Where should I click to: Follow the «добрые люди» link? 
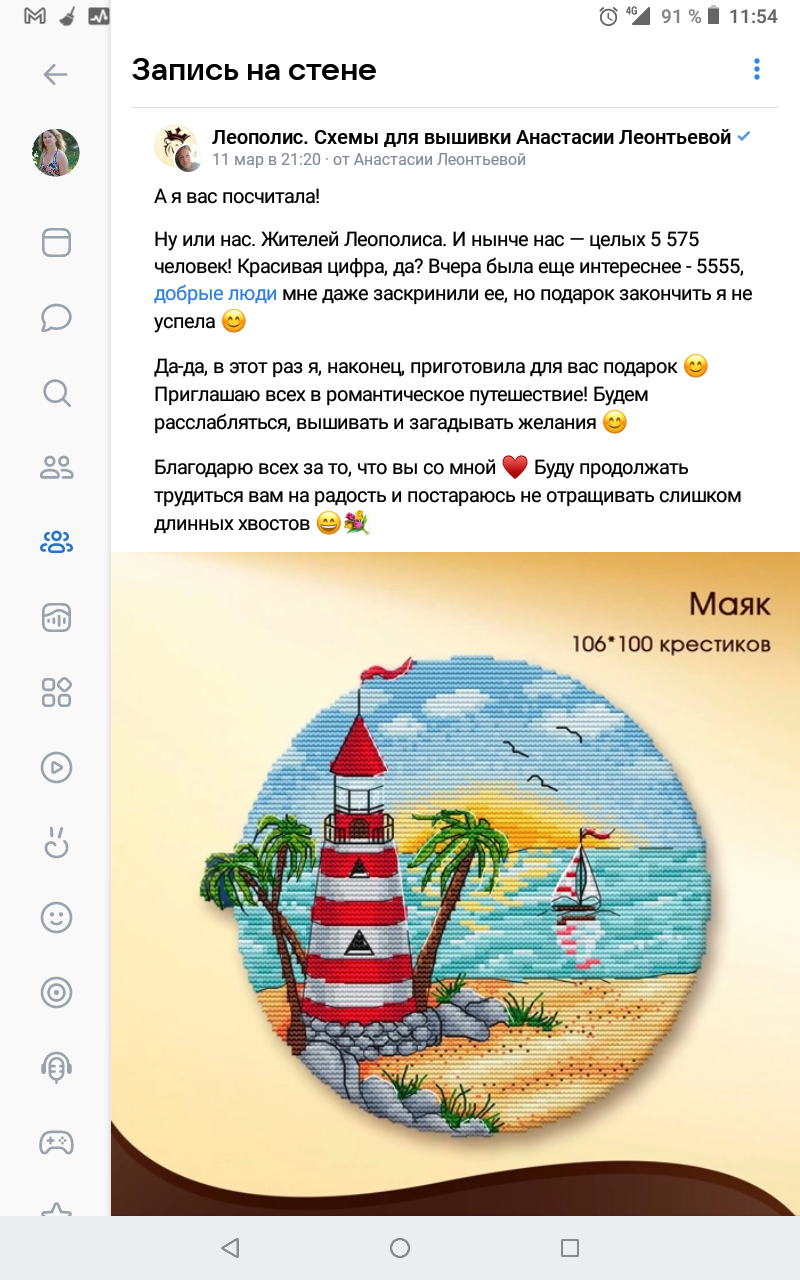coord(215,294)
